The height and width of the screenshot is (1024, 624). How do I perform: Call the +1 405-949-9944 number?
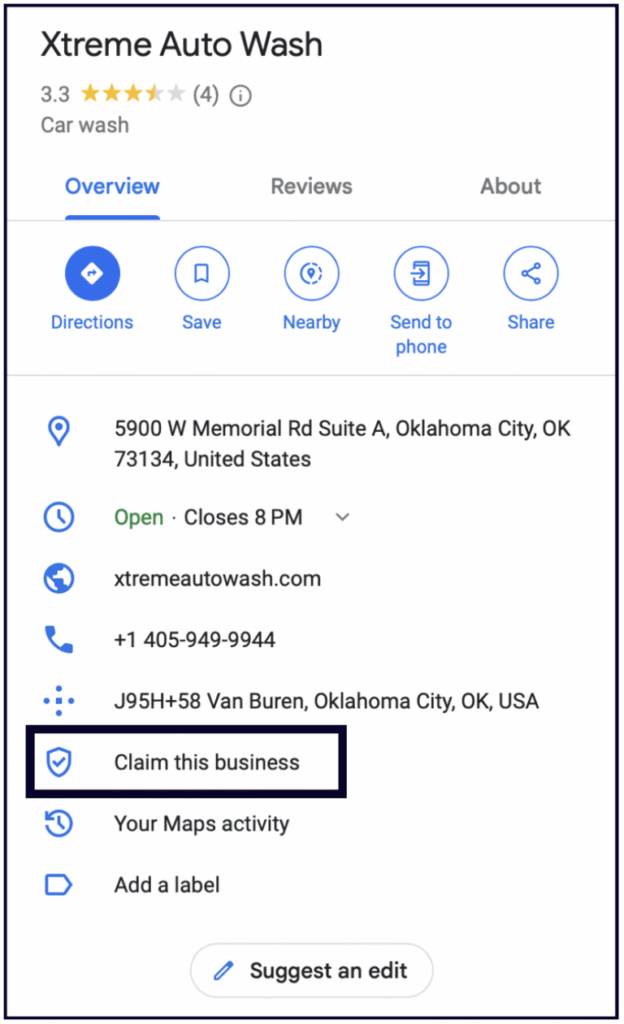click(194, 640)
